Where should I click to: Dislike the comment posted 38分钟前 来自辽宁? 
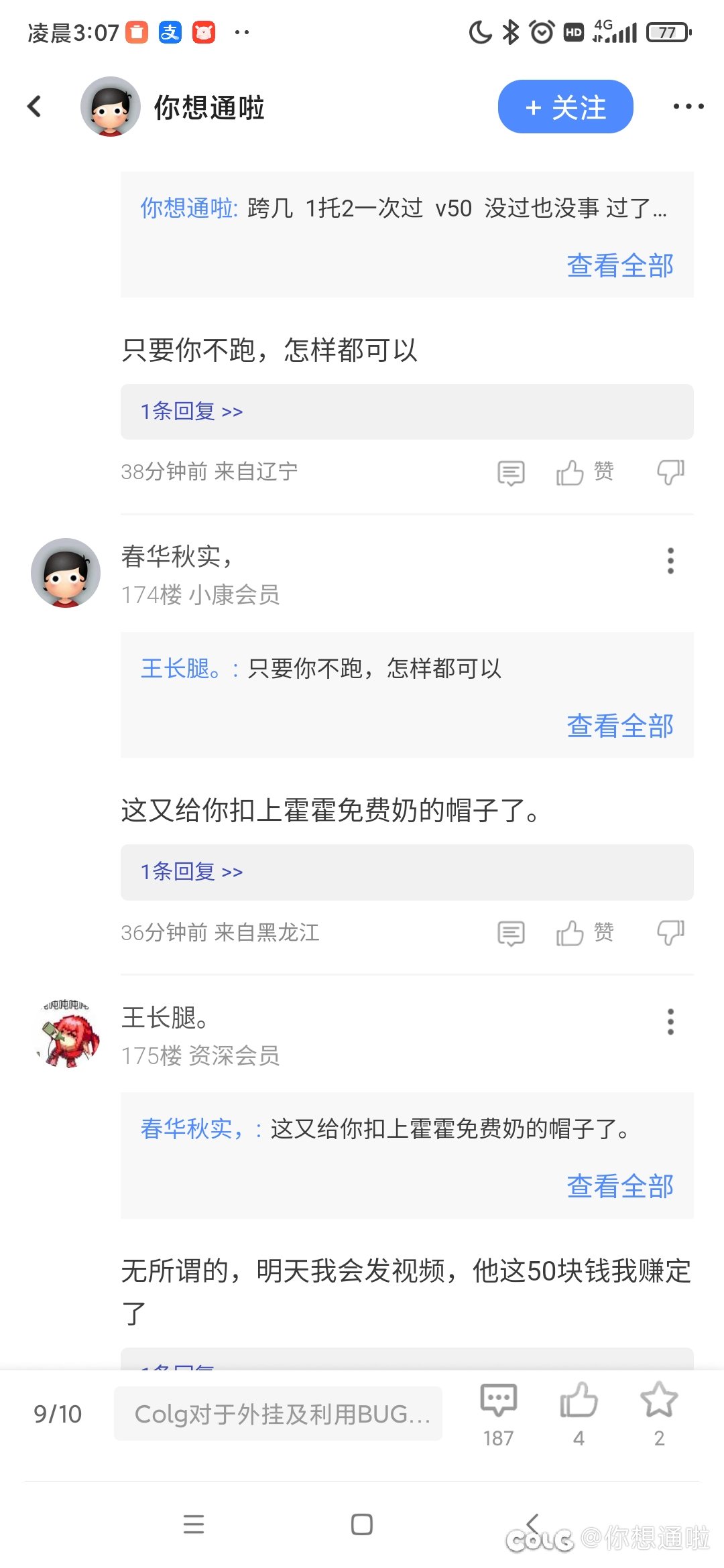(x=670, y=472)
